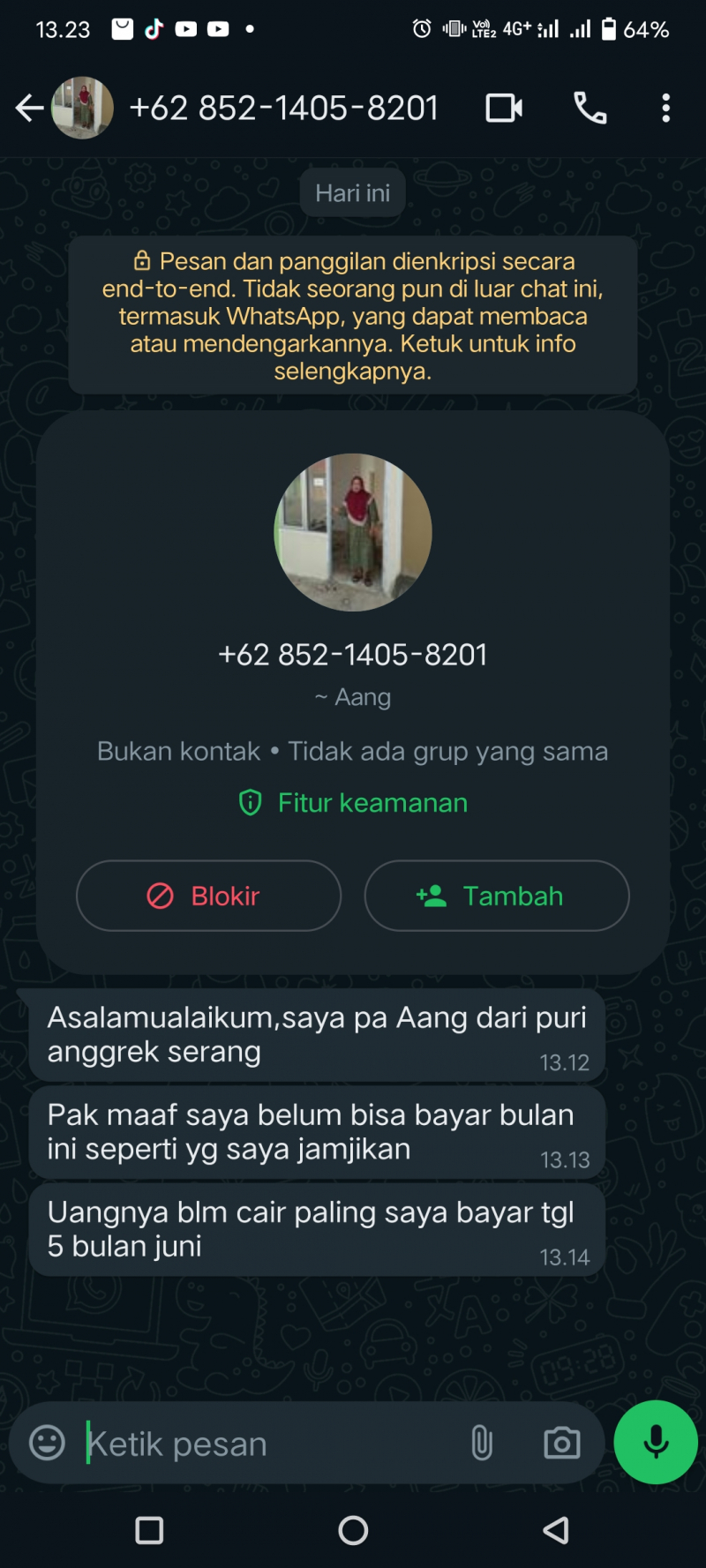Open Fitur keamanan security info
706x1568 pixels.
click(x=352, y=802)
